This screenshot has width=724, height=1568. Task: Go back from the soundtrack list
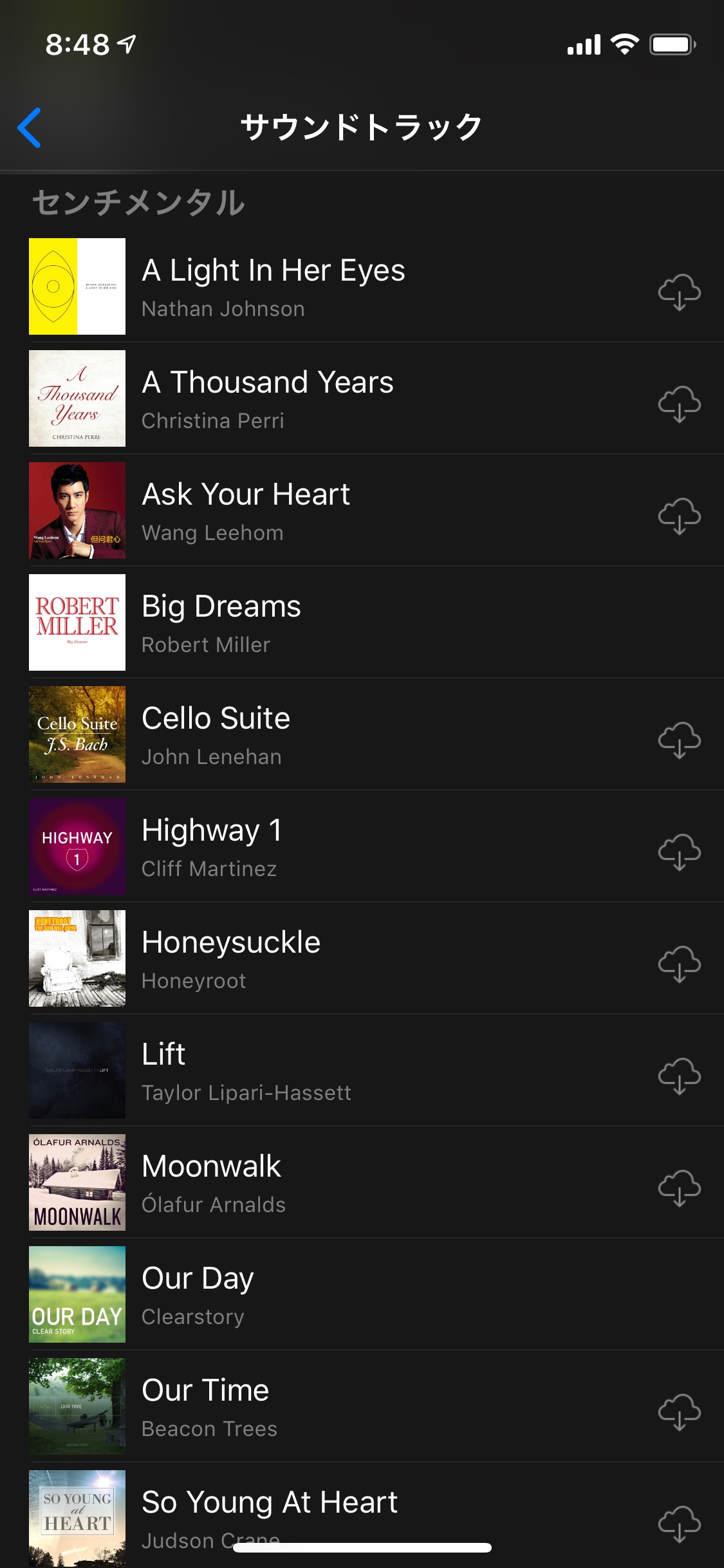pos(30,127)
